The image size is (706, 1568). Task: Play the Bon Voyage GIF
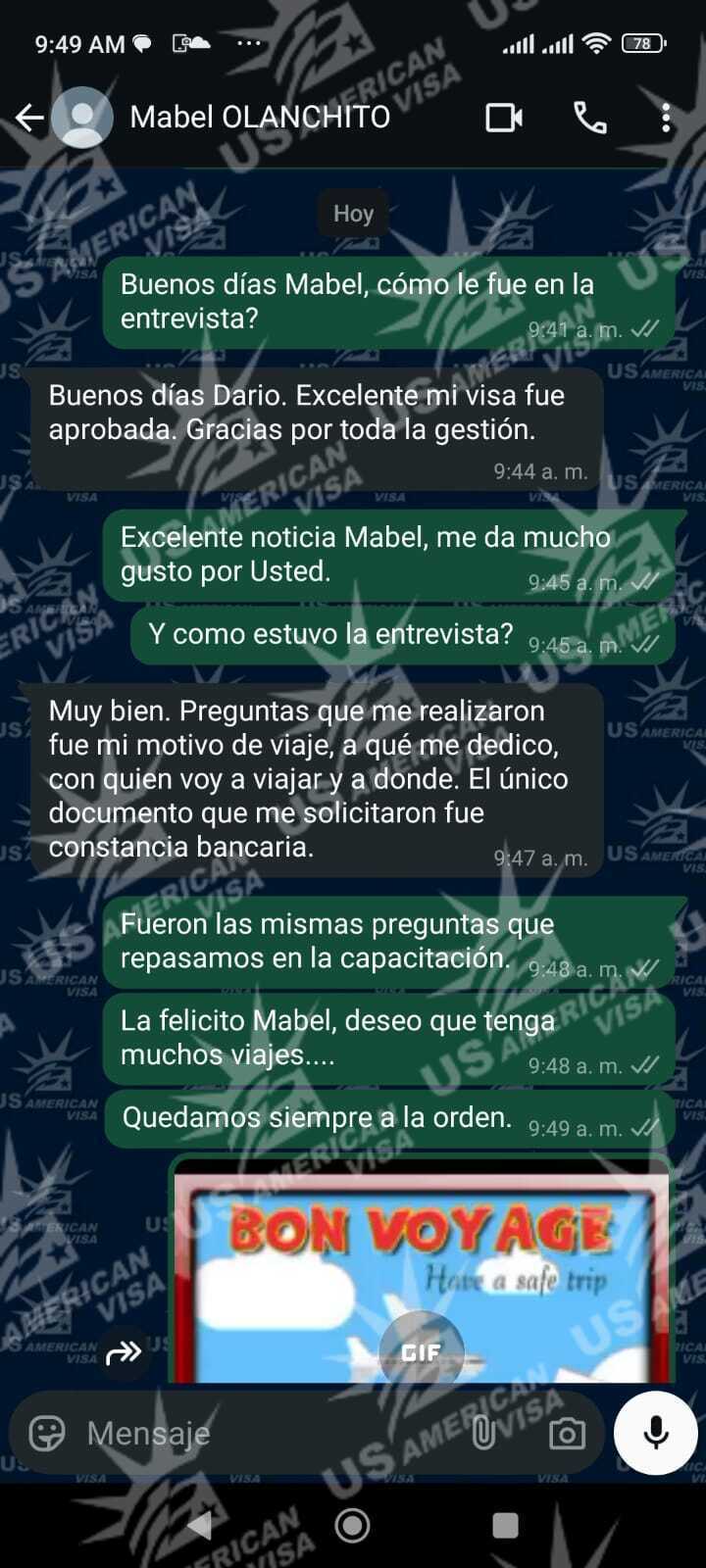pyautogui.click(x=421, y=1351)
